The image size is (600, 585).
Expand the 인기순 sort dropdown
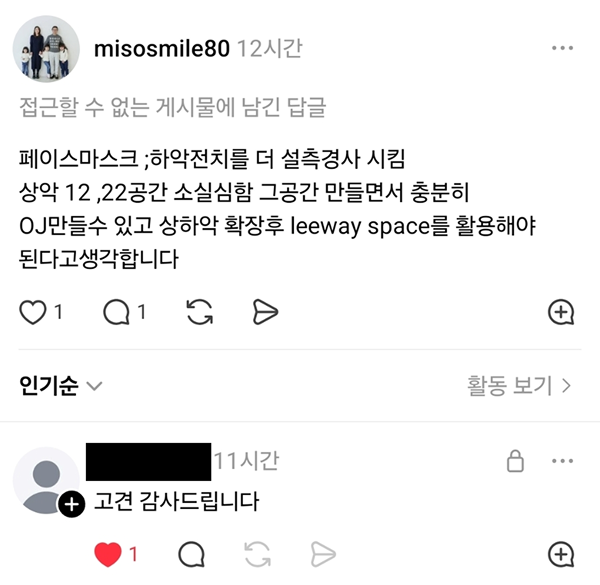[61, 385]
